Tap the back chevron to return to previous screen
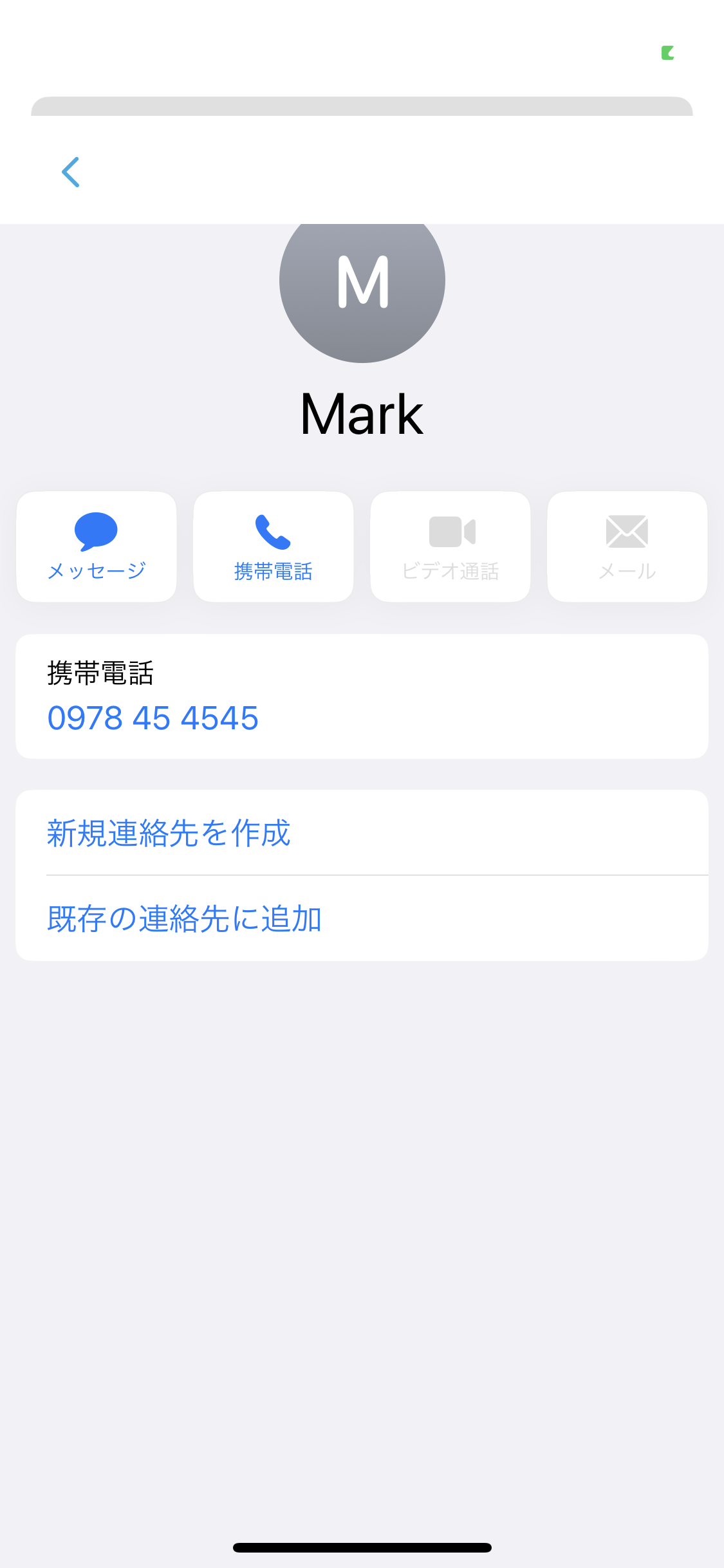Image resolution: width=724 pixels, height=1568 pixels. coord(71,172)
